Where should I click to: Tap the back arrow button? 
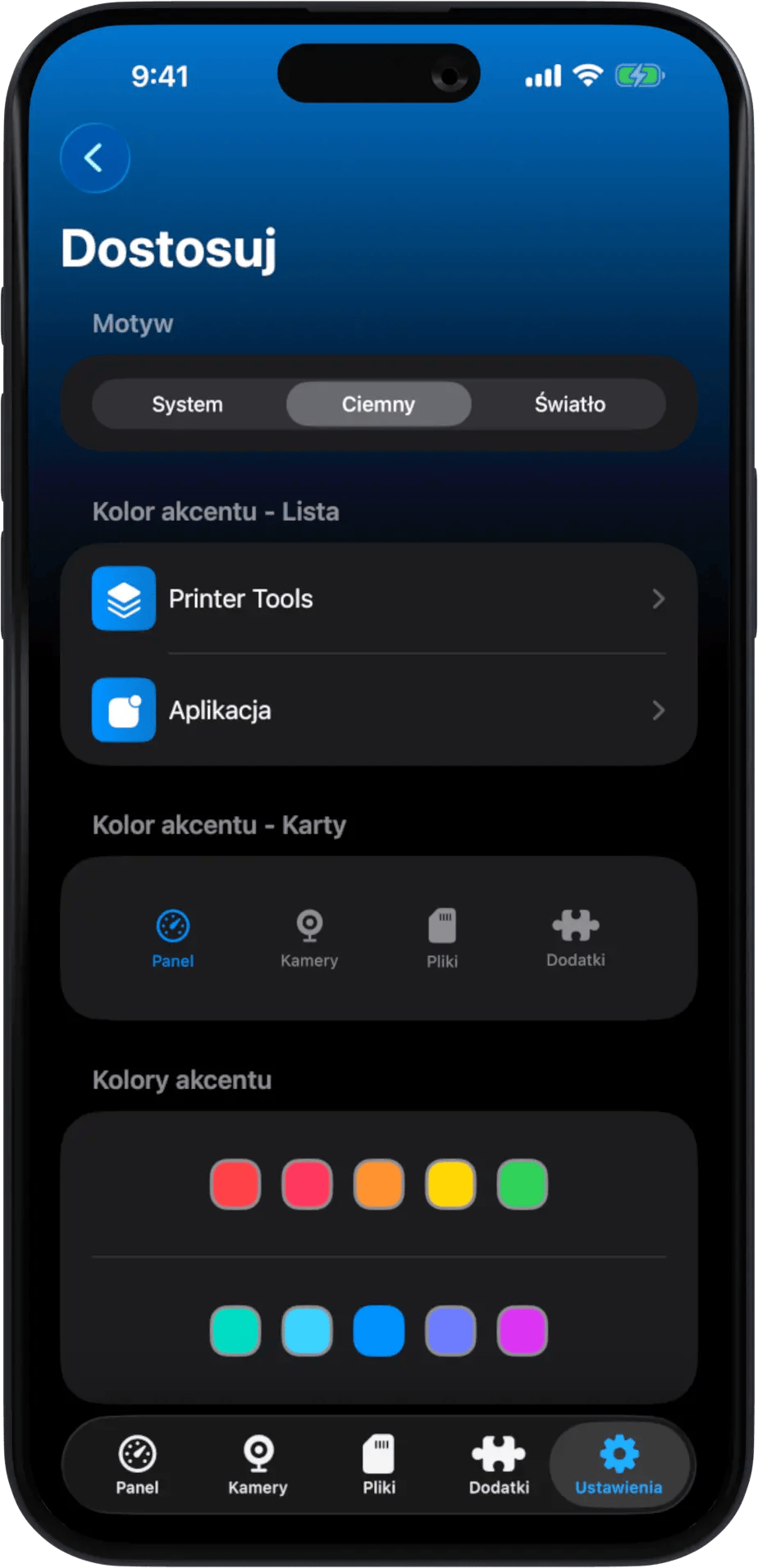click(94, 157)
